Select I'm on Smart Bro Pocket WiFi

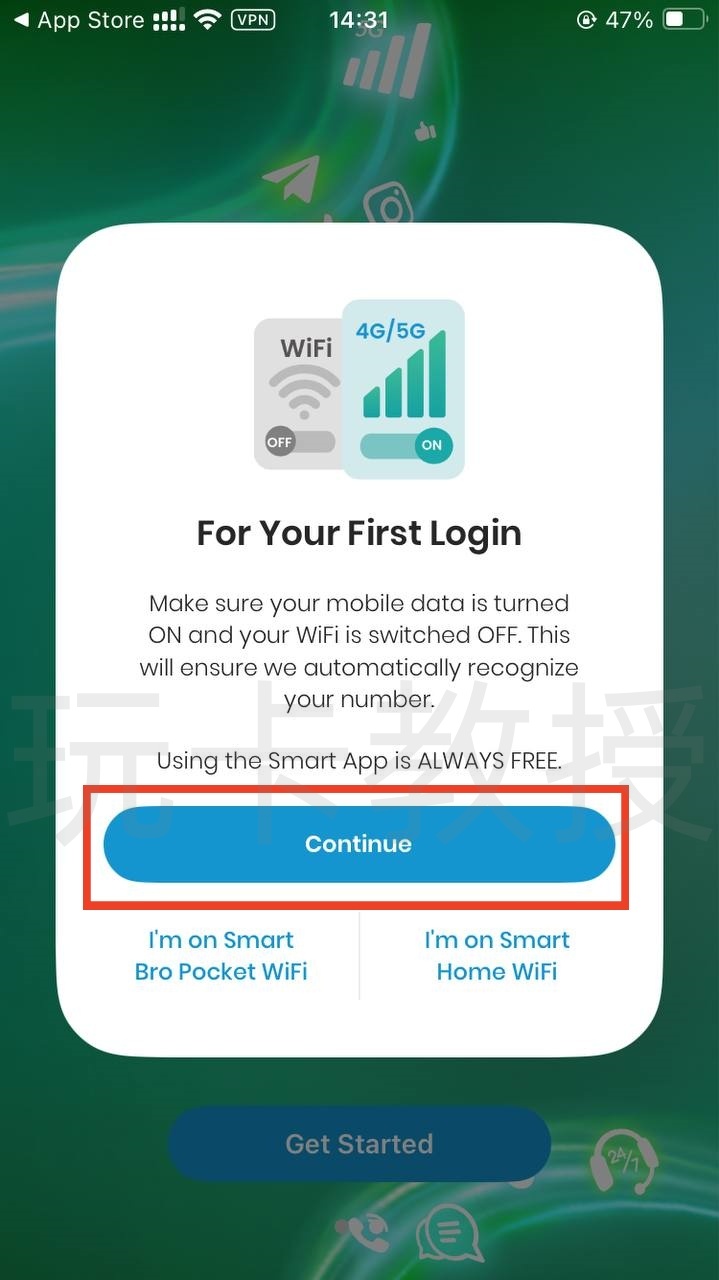221,955
